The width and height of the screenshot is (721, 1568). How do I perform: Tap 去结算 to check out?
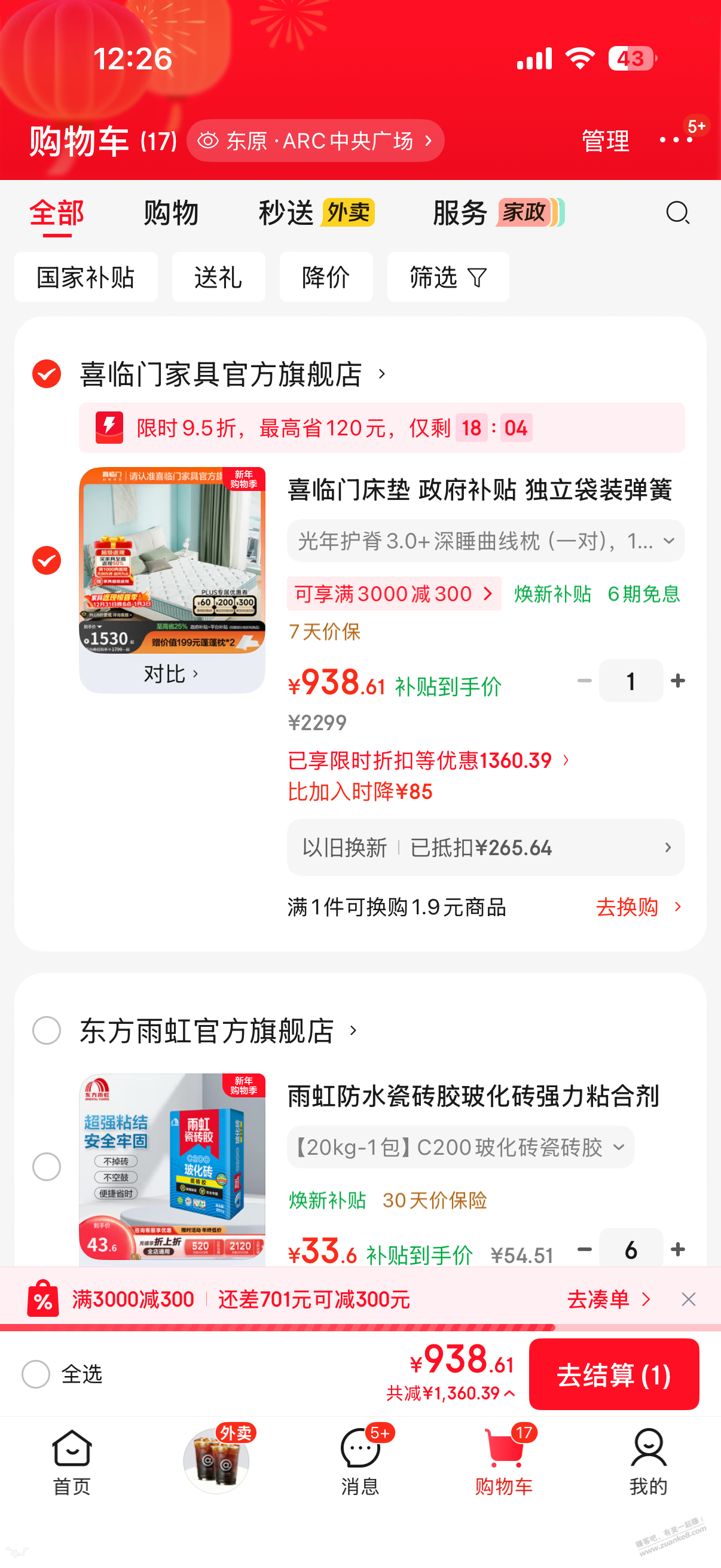(613, 1374)
